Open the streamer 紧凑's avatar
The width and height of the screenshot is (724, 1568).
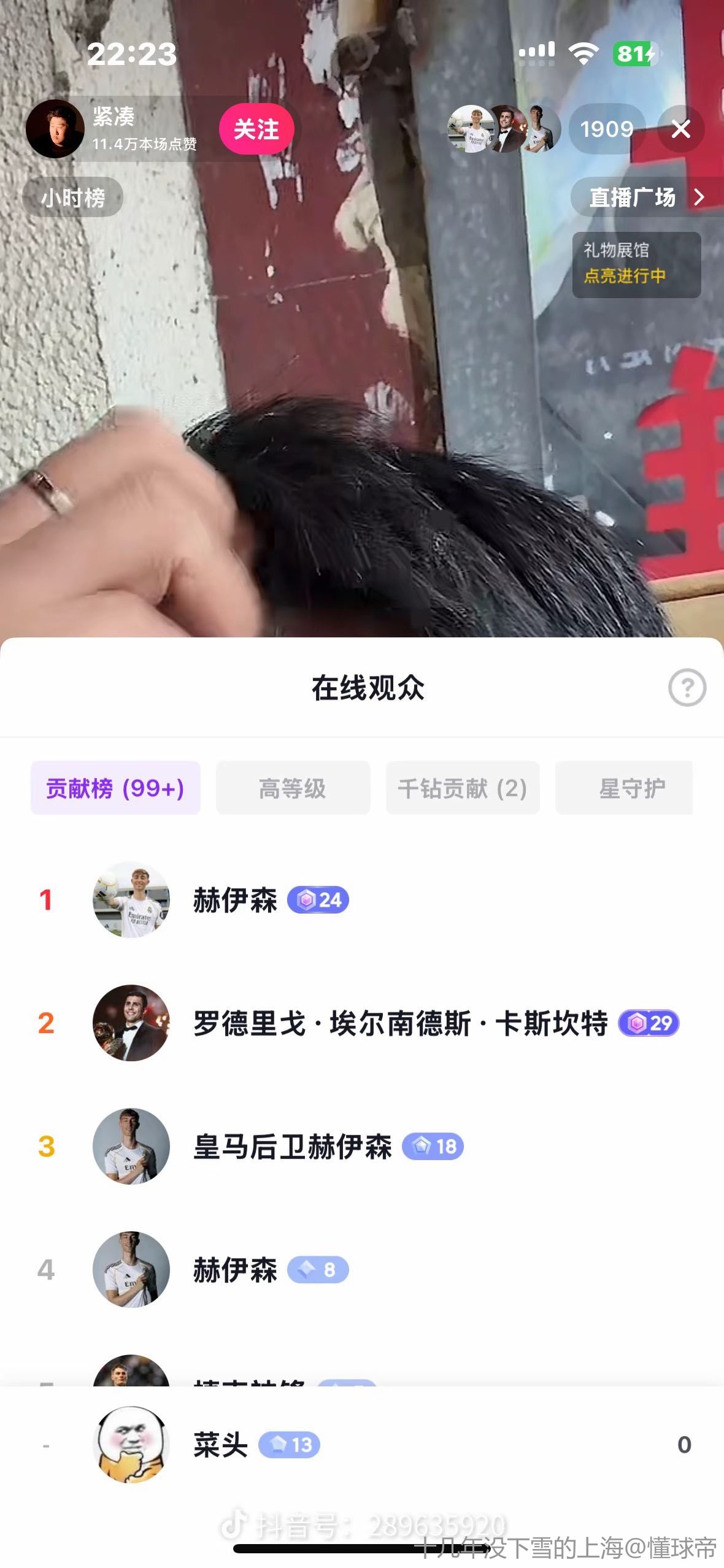tap(55, 129)
